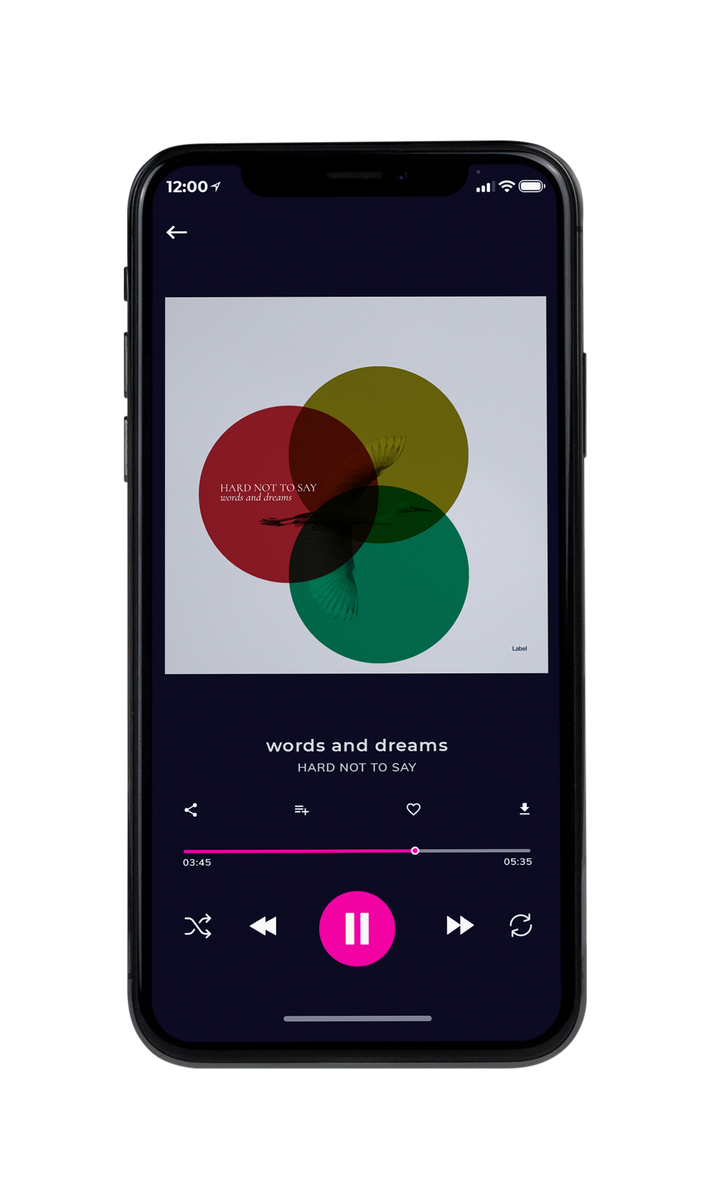Enable shuffle mode

point(198,927)
